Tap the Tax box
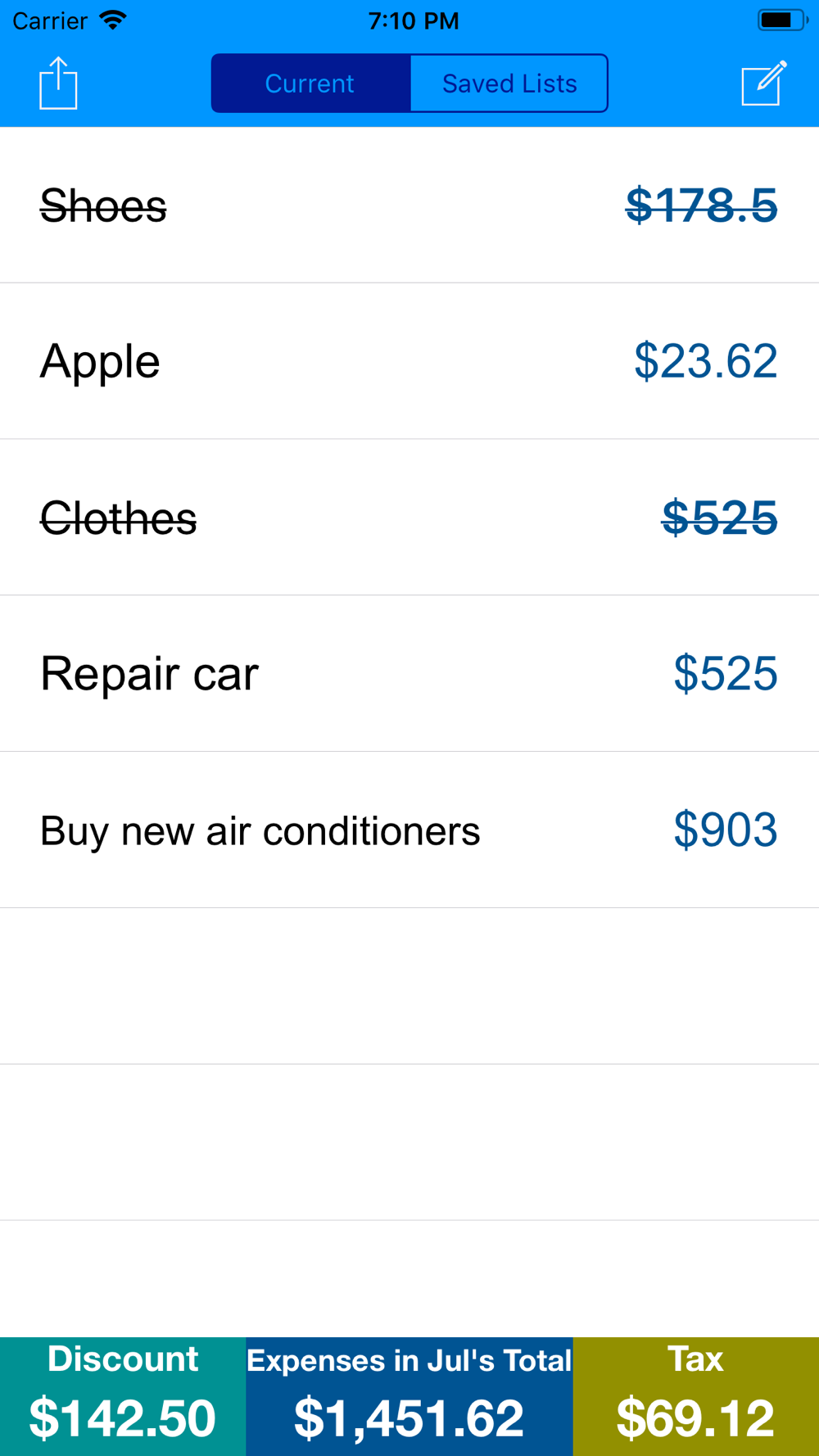 pyautogui.click(x=696, y=1396)
